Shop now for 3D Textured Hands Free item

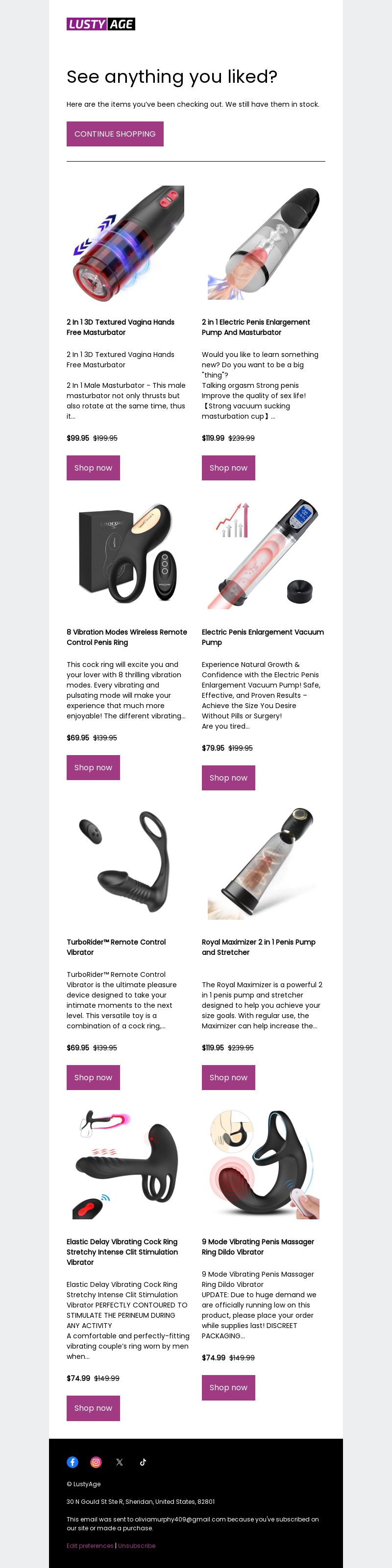93,468
